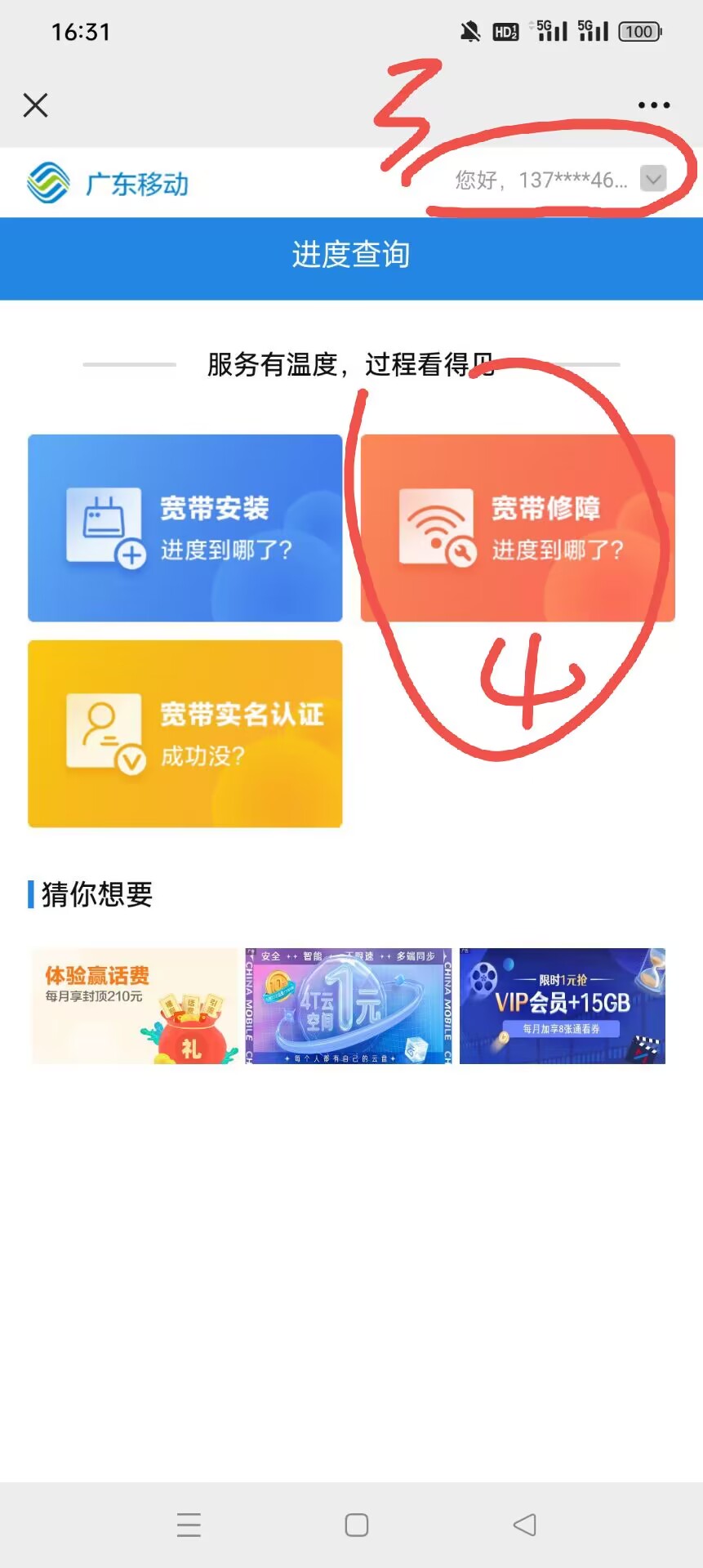Go to the system home screen

pos(356,1525)
